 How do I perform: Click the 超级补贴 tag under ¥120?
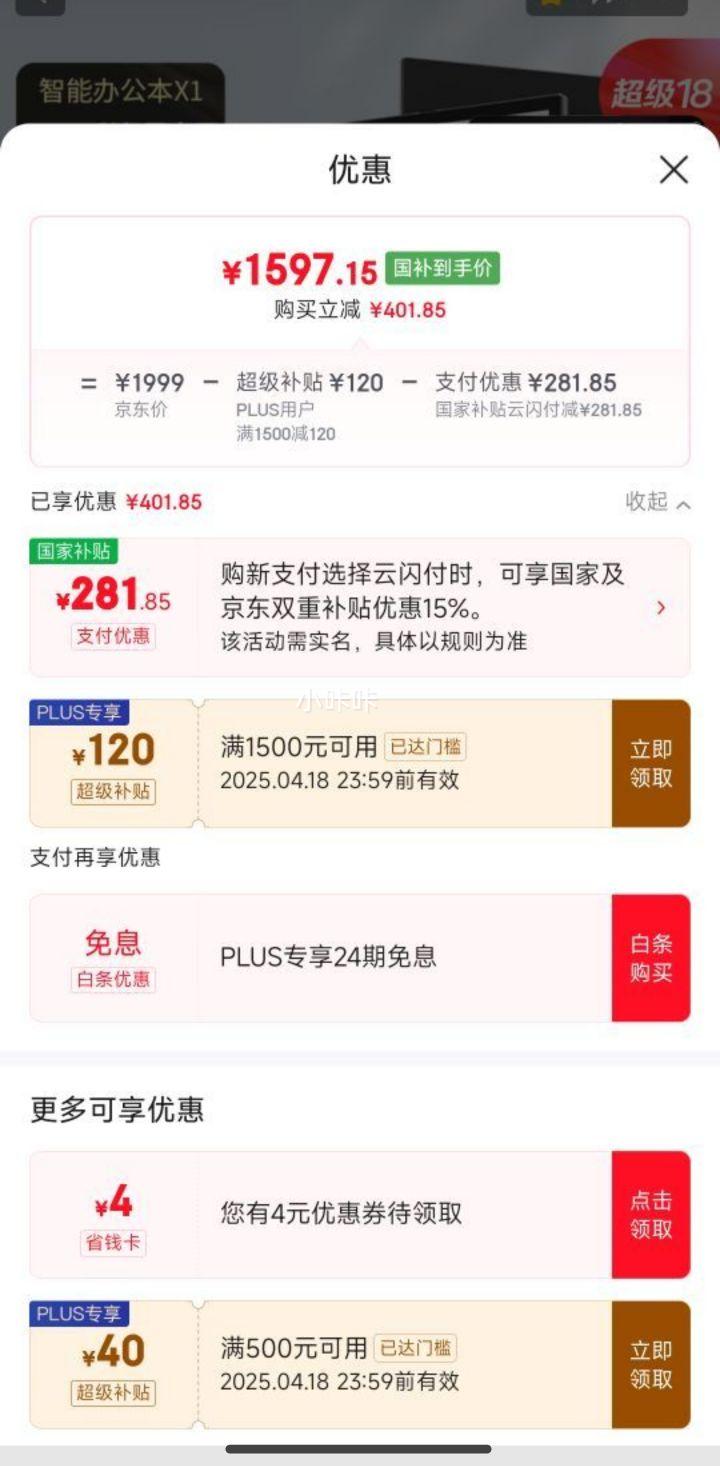click(113, 790)
